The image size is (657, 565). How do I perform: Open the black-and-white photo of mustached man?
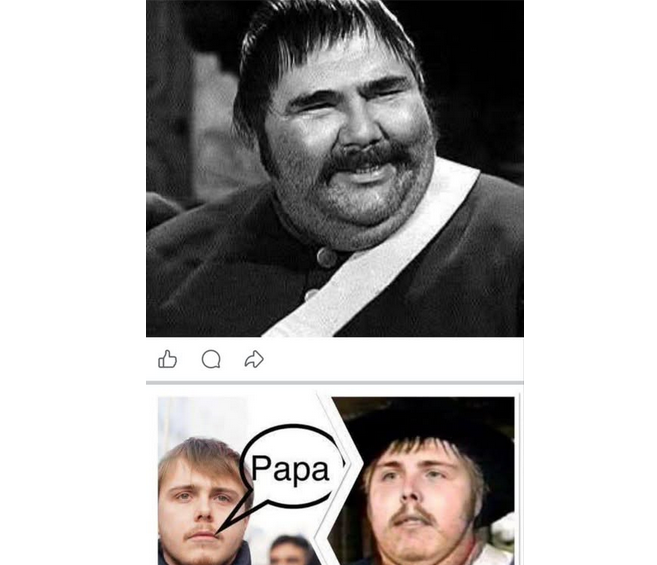point(334,168)
